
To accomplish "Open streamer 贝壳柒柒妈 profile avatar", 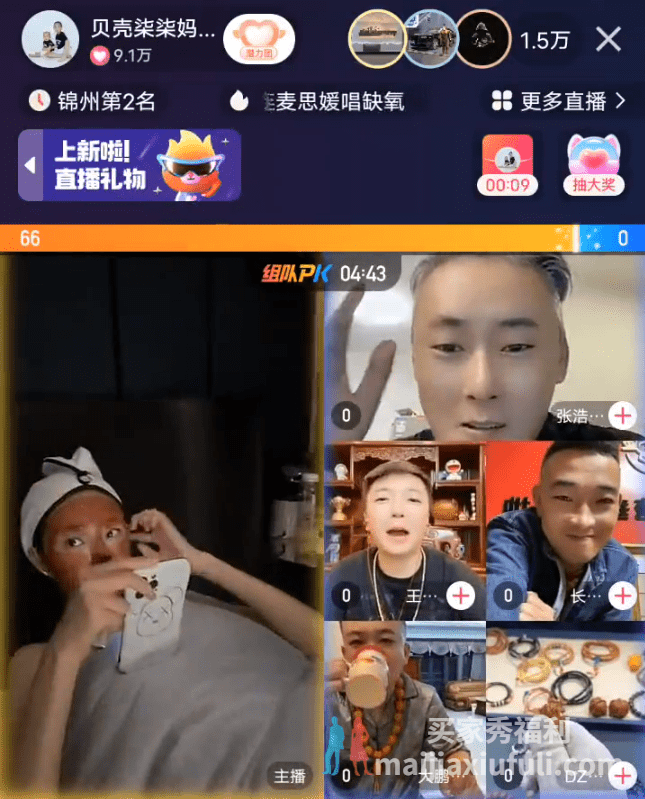I will pyautogui.click(x=50, y=39).
